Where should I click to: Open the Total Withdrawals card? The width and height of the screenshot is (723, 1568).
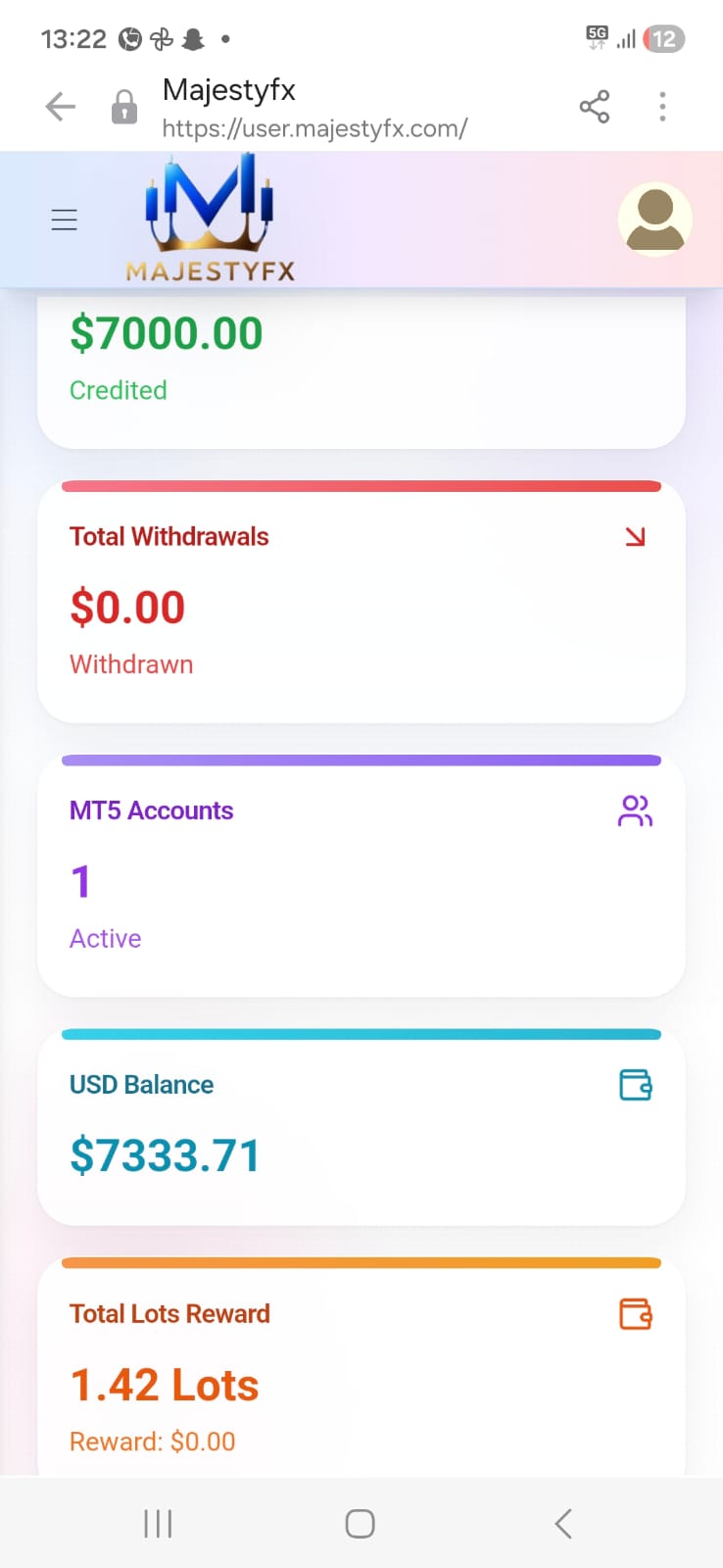pos(361,604)
